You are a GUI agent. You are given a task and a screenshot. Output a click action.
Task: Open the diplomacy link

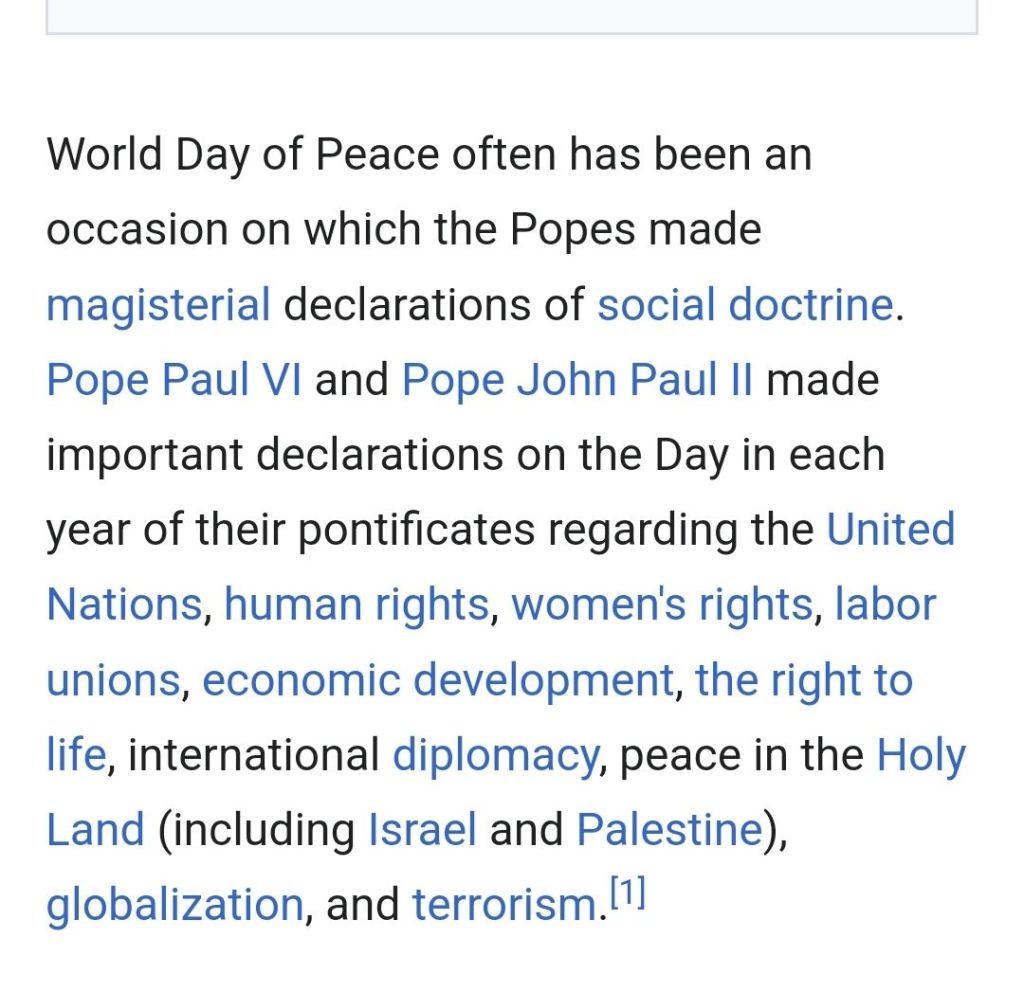pos(494,755)
